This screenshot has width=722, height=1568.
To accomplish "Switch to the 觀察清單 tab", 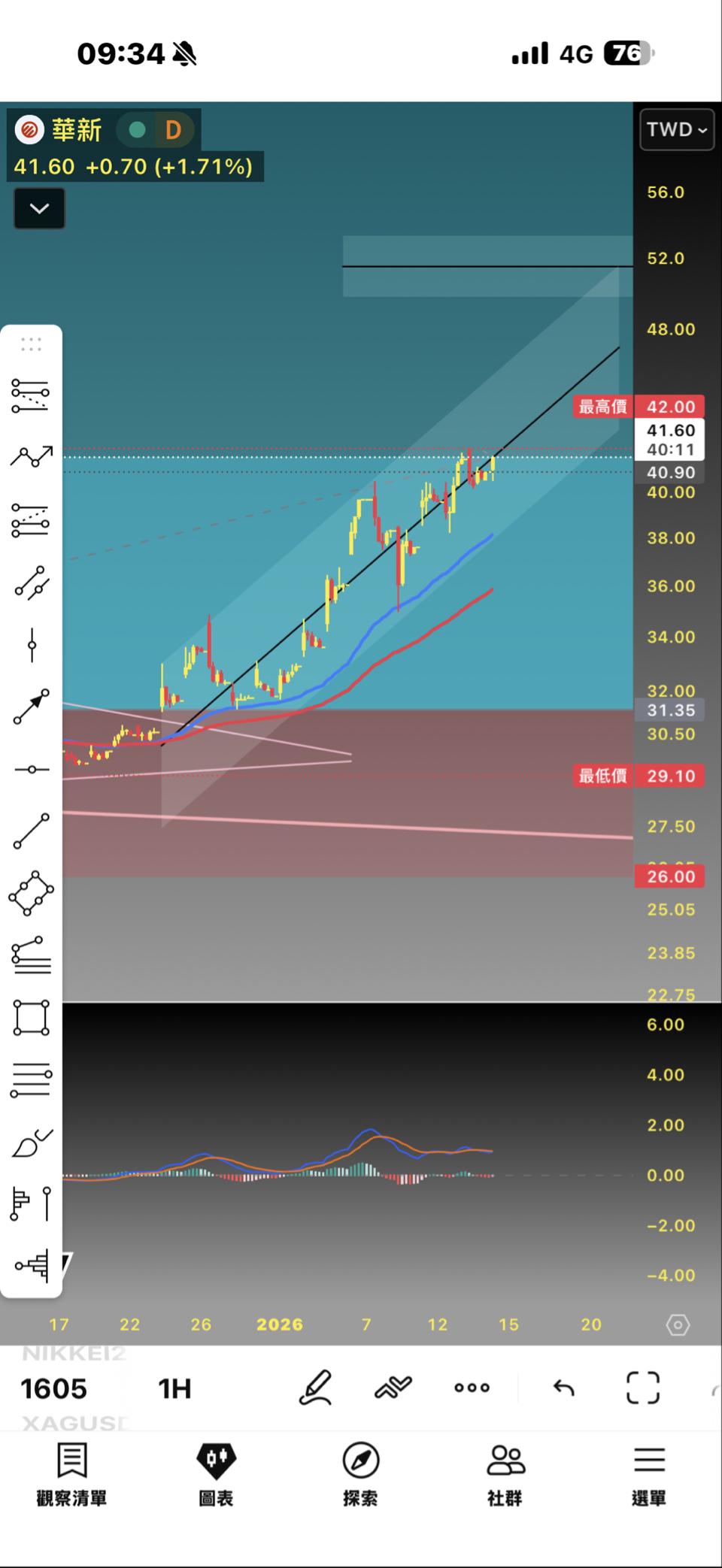I will click(71, 1474).
